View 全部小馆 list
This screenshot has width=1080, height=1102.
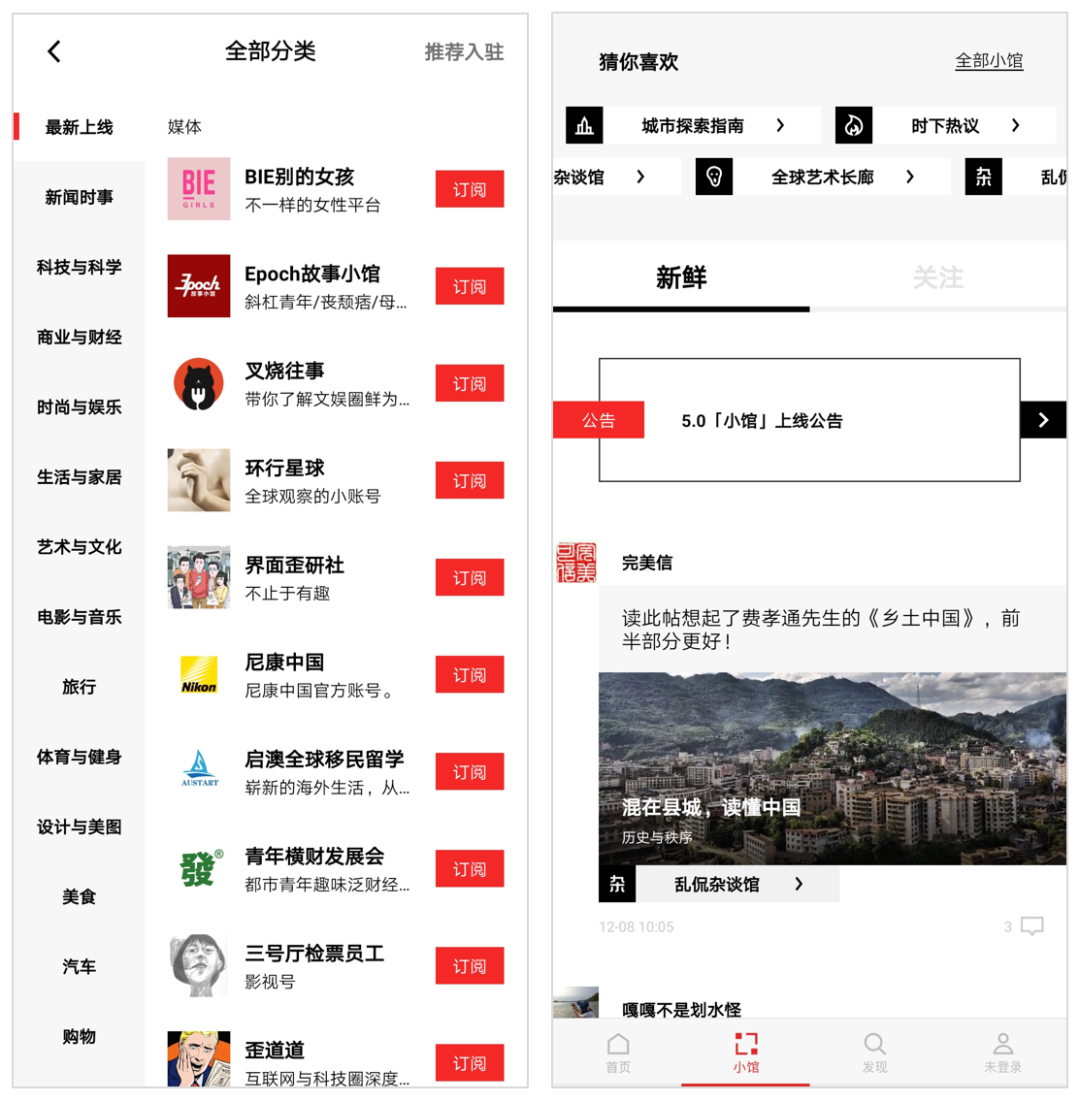point(988,61)
